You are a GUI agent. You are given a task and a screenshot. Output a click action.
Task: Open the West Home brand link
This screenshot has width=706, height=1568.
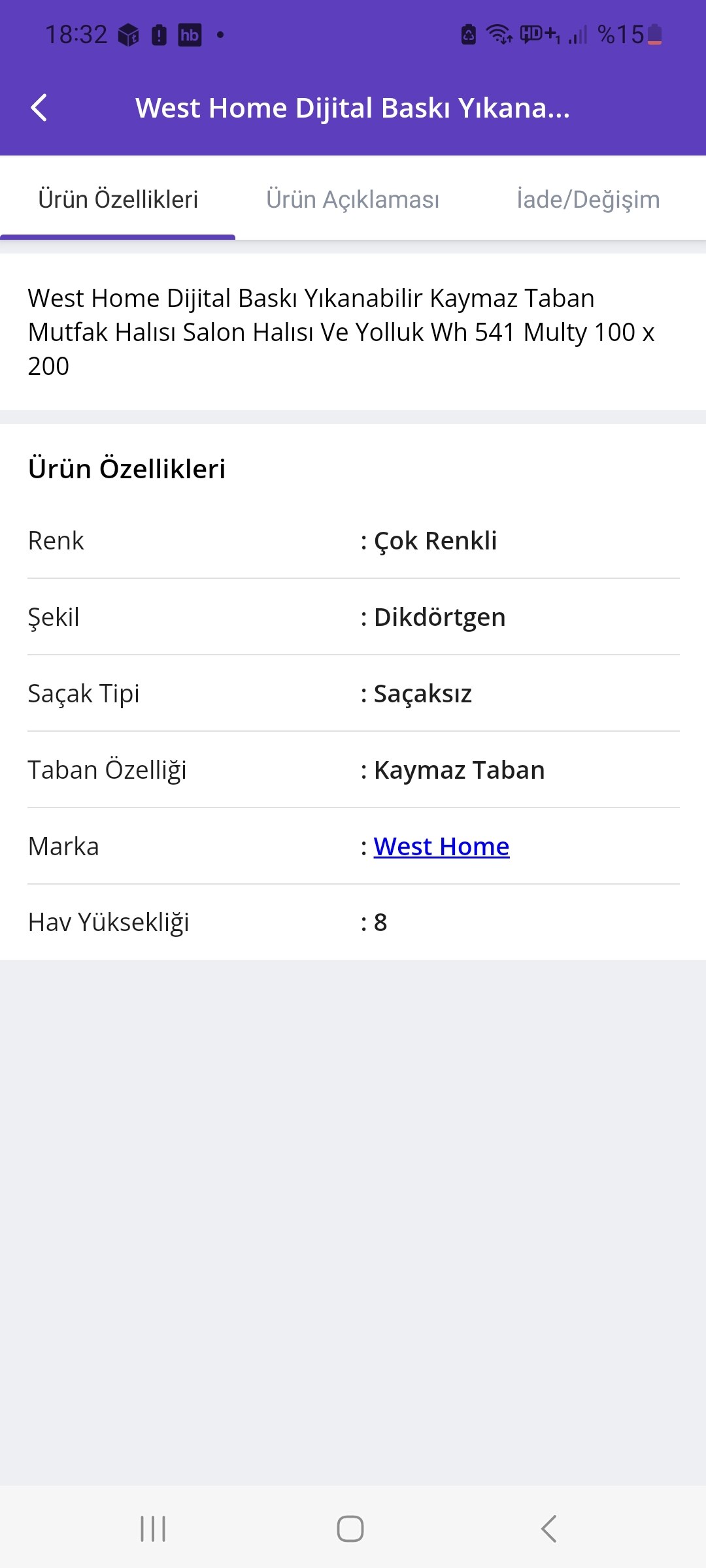[x=441, y=846]
